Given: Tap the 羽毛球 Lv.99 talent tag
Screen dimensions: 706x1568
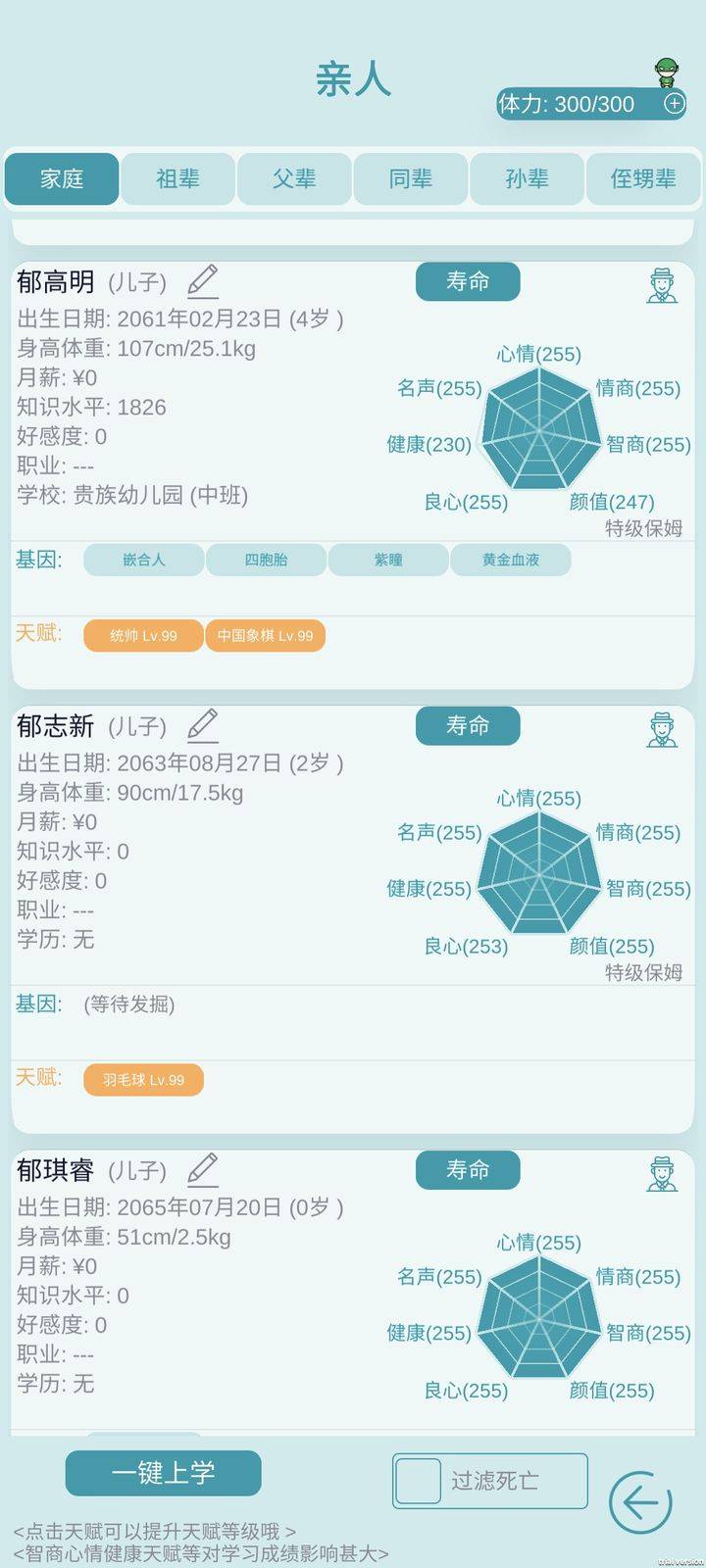Looking at the screenshot, I should (142, 1080).
